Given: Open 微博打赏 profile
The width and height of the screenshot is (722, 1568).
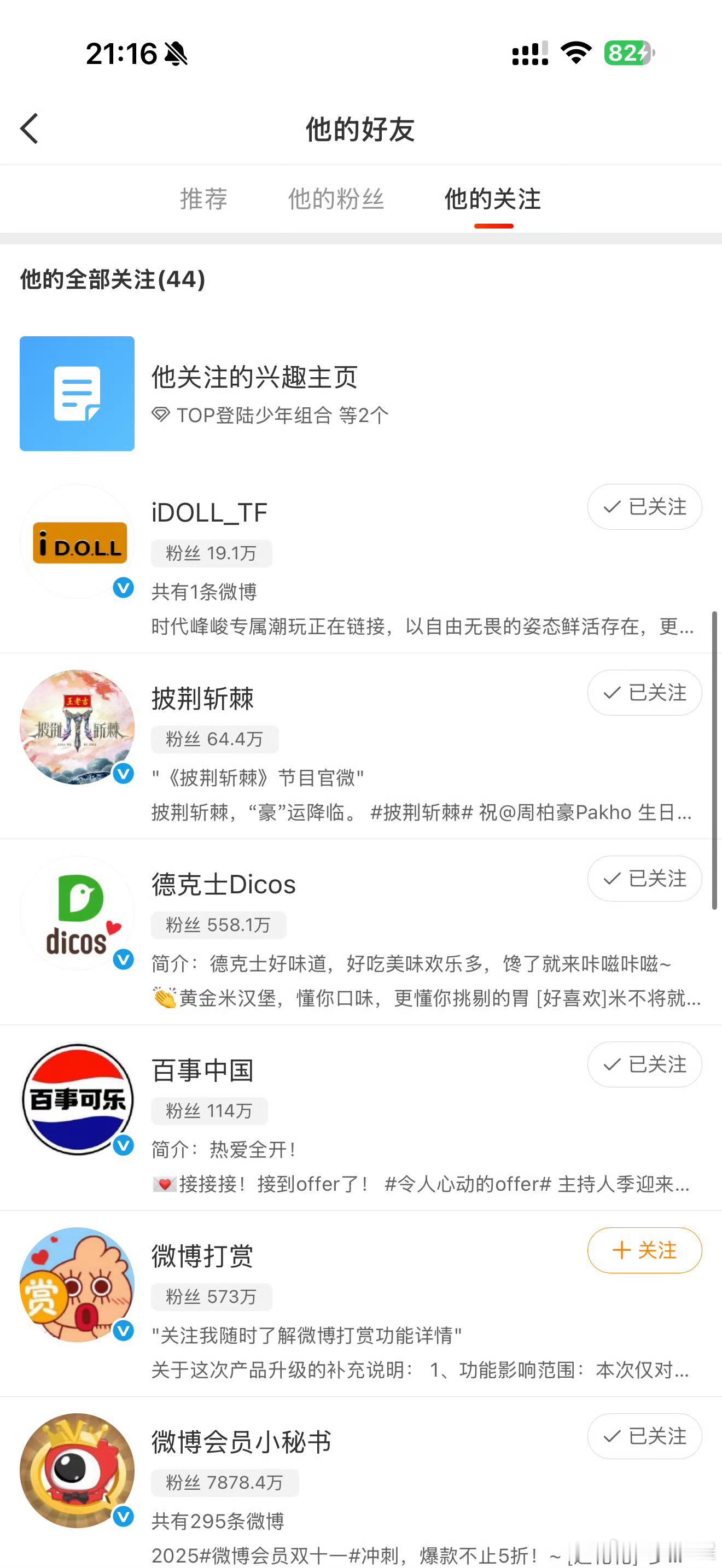Looking at the screenshot, I should [x=203, y=1256].
